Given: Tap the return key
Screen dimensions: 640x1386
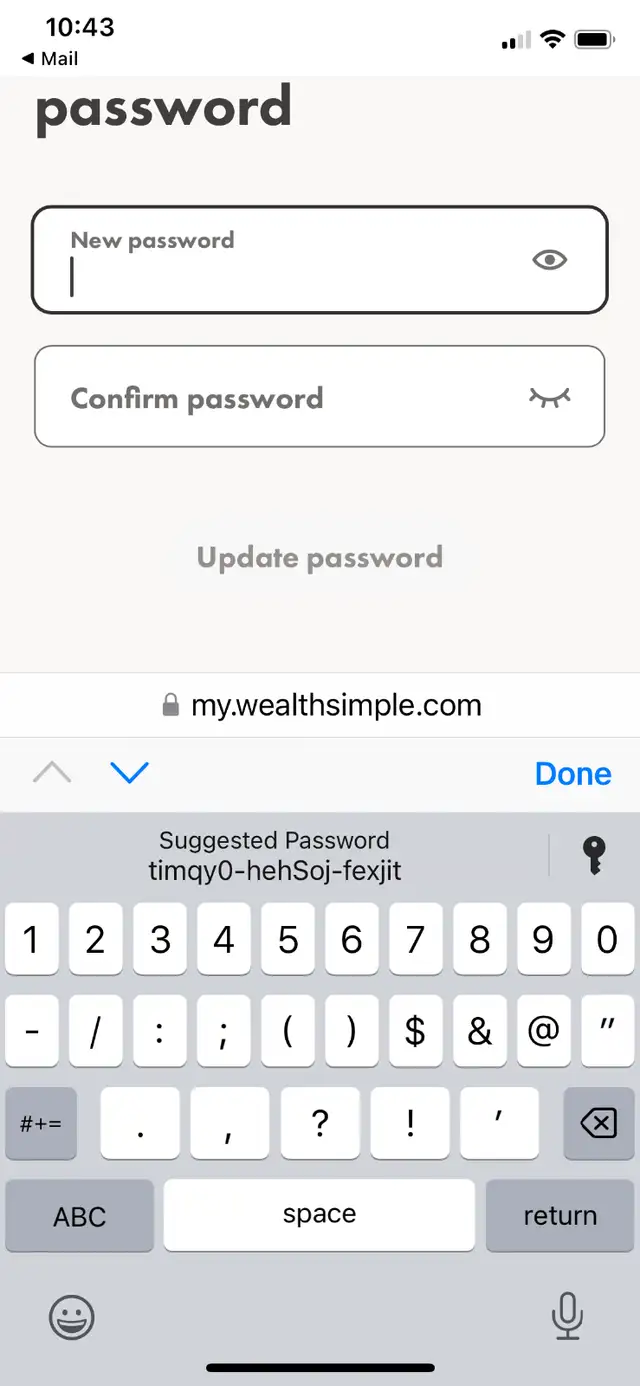Looking at the screenshot, I should (x=560, y=1215).
